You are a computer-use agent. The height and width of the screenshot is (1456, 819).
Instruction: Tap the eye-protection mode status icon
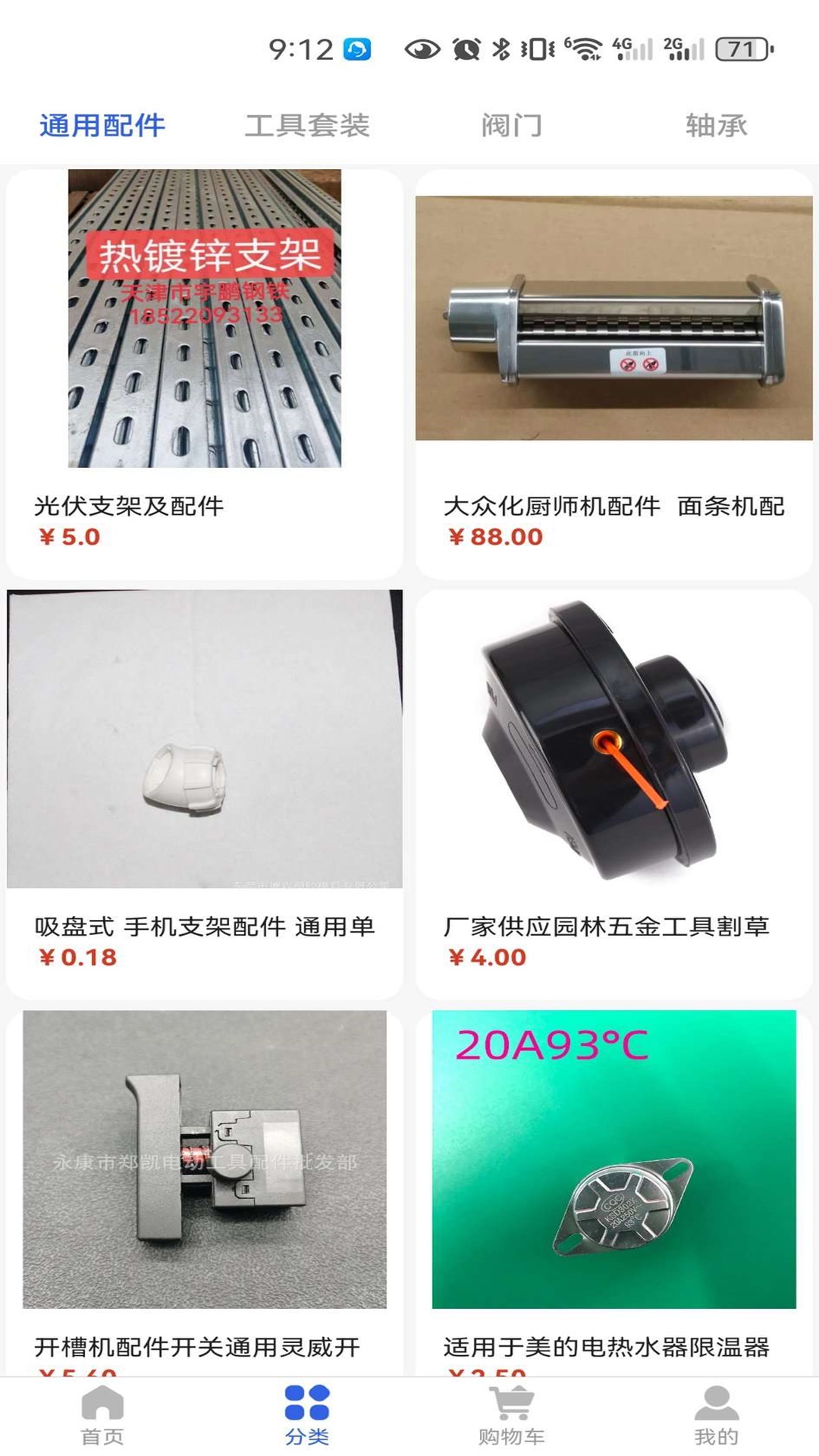click(x=422, y=48)
